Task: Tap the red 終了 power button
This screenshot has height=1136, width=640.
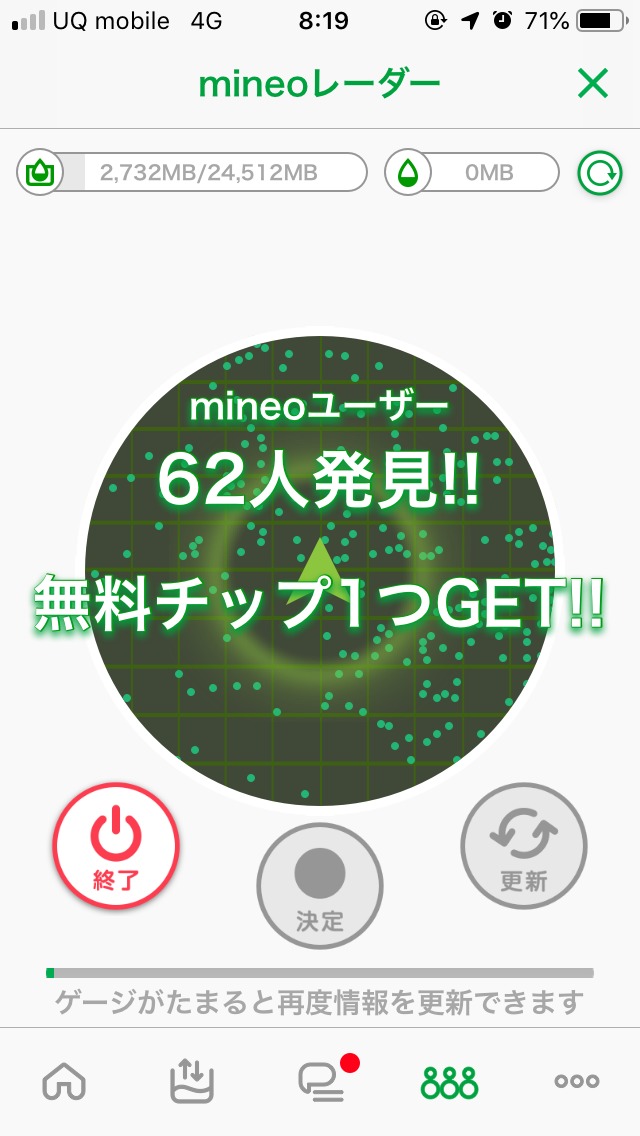Action: pyautogui.click(x=116, y=845)
